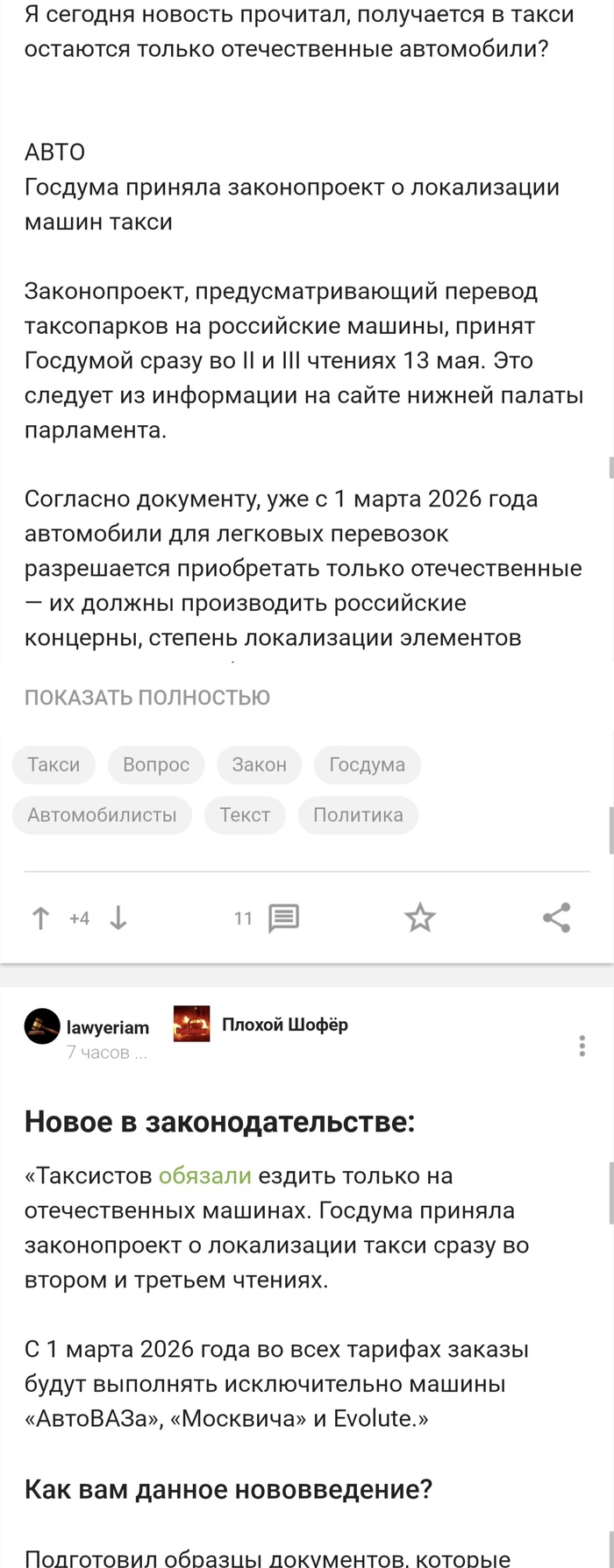This screenshot has height=1568, width=614.
Task: Tap the Закон tag
Action: point(259,764)
